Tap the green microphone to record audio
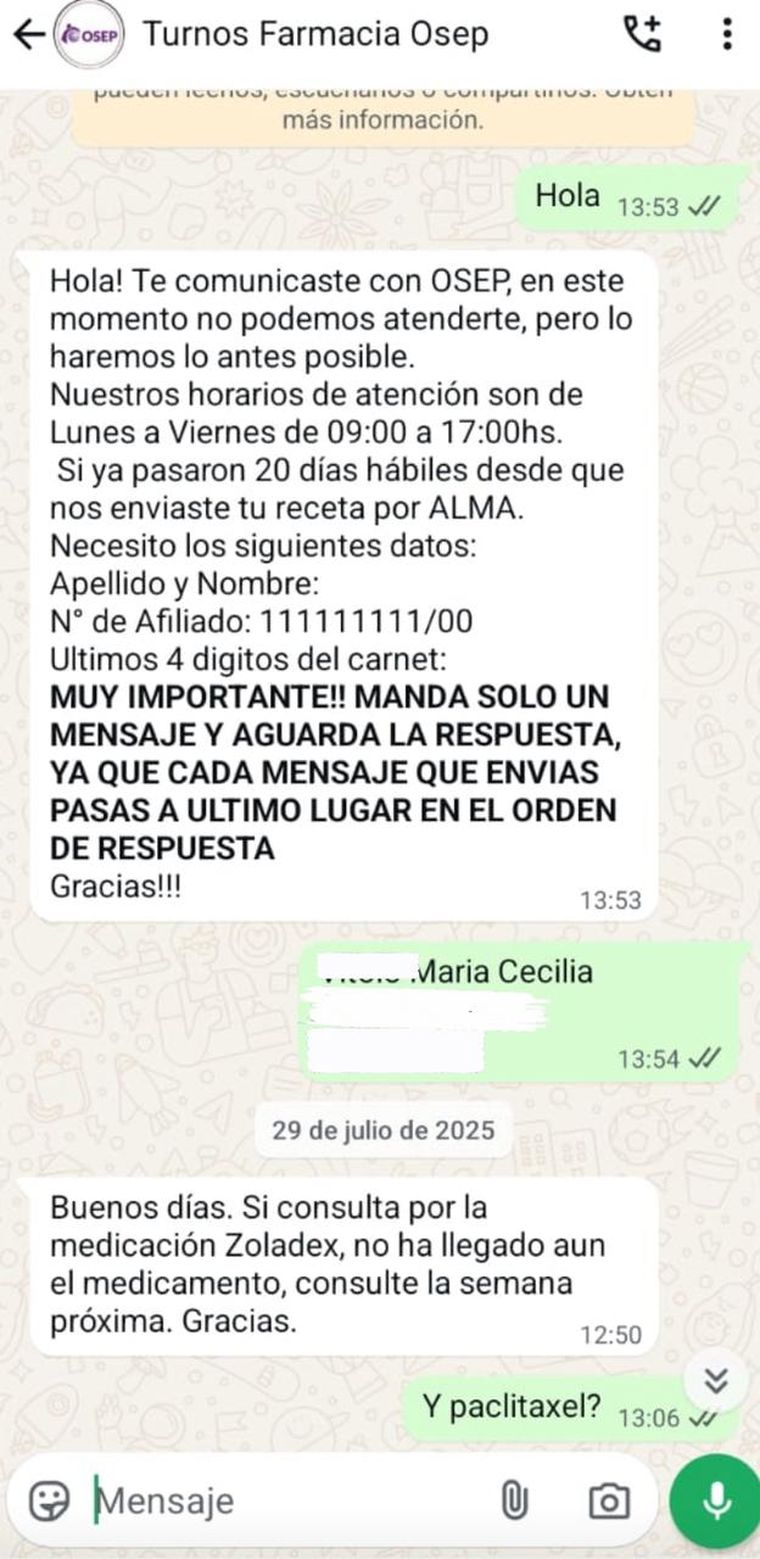 click(x=713, y=1497)
